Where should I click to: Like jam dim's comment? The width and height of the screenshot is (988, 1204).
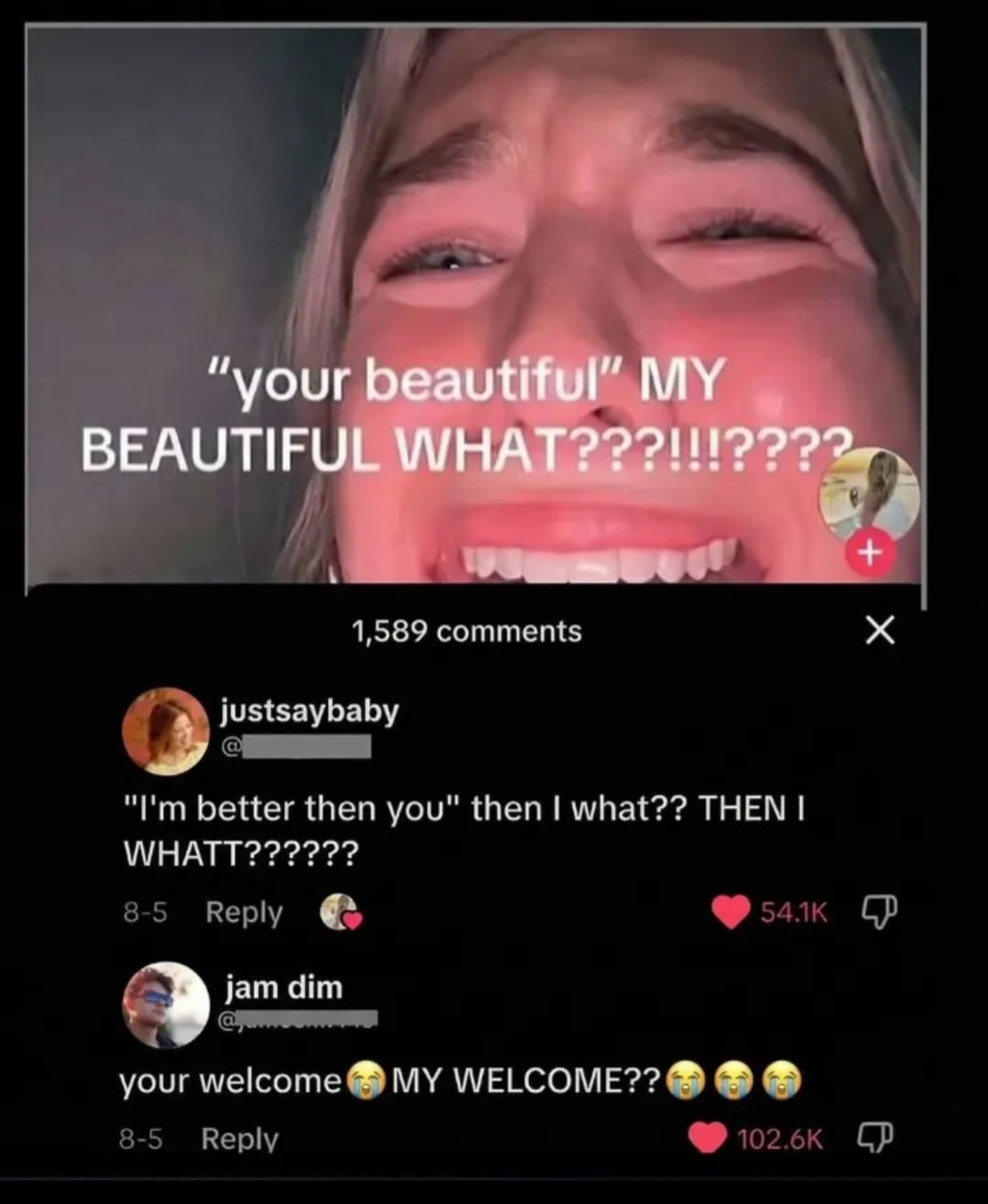706,1138
